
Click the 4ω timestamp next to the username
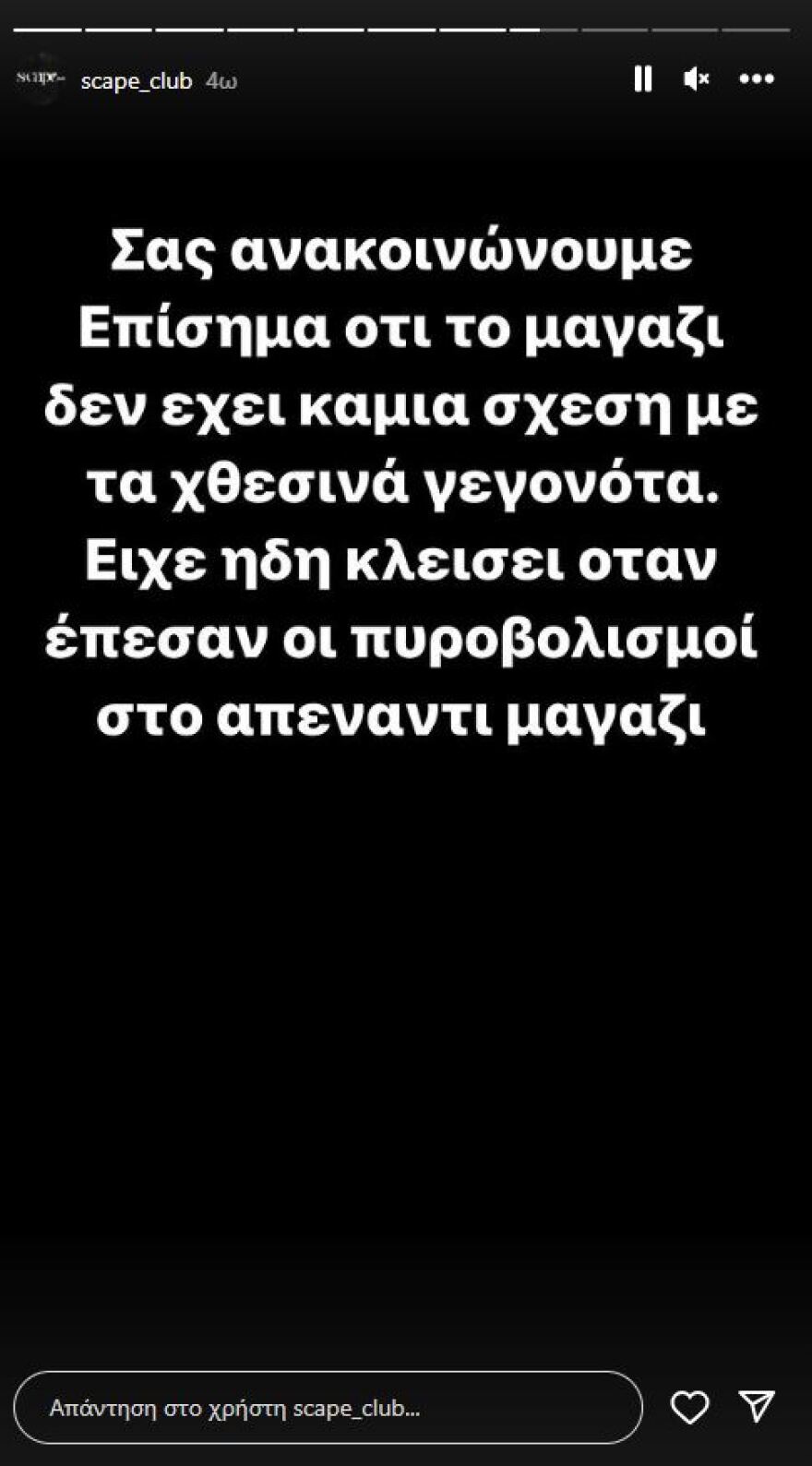tap(221, 79)
